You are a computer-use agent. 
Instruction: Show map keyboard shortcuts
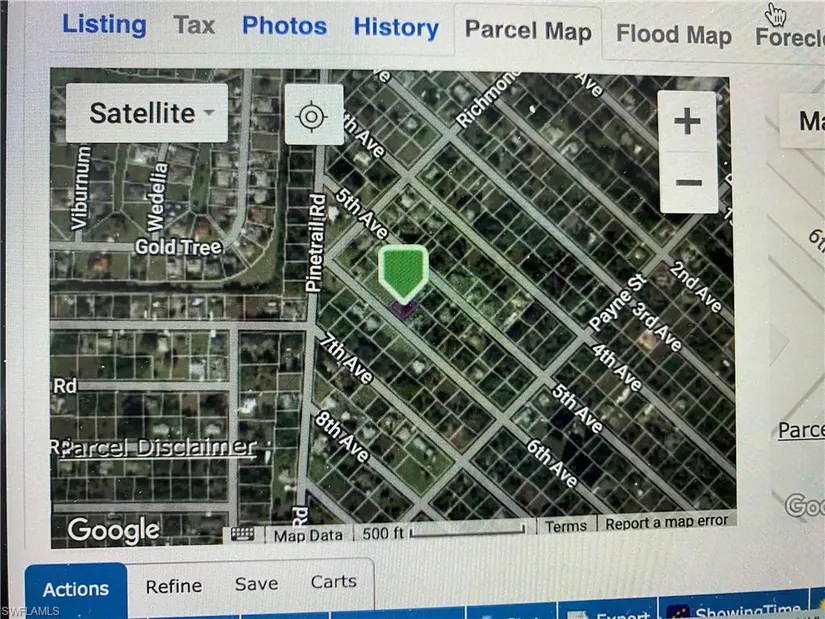(243, 533)
